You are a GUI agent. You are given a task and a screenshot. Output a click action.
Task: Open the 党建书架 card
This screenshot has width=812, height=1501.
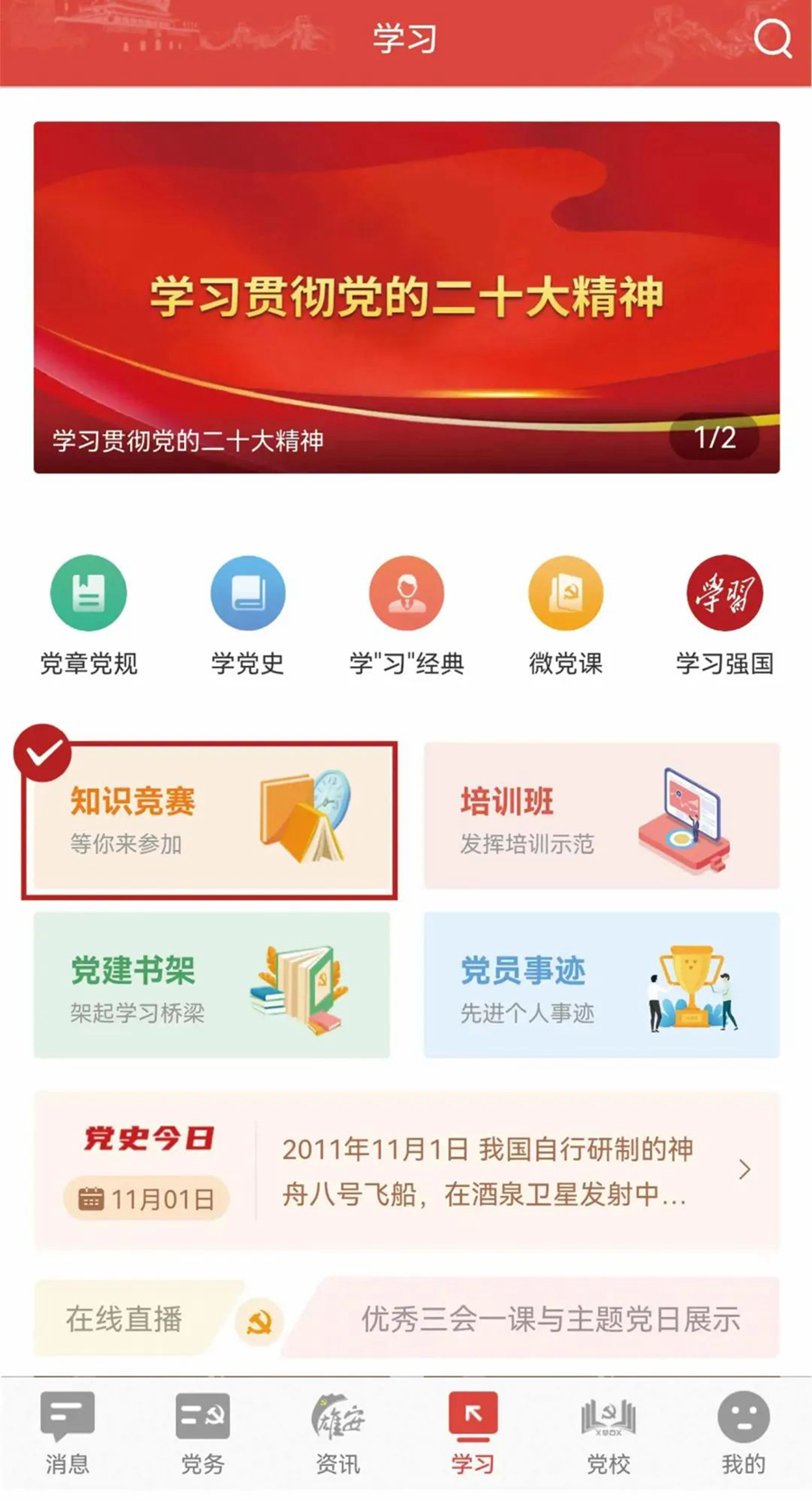(x=211, y=985)
